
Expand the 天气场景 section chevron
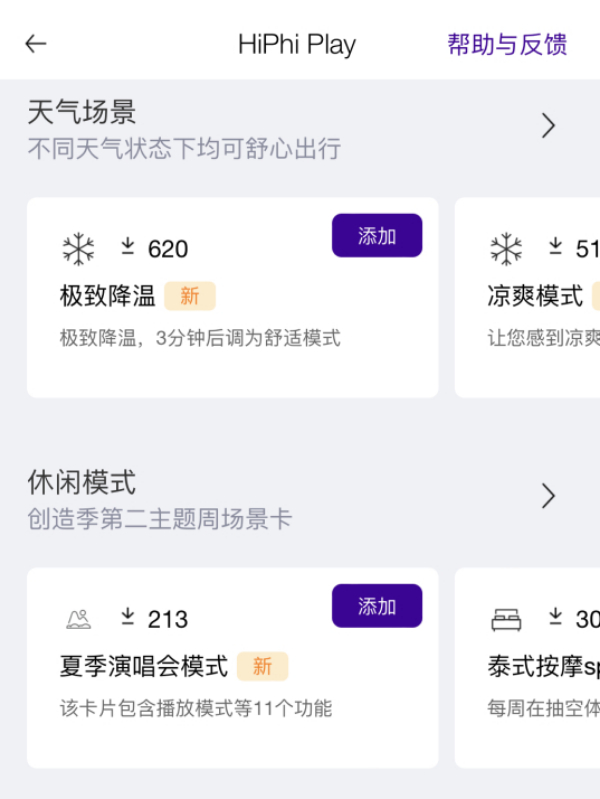[x=548, y=126]
